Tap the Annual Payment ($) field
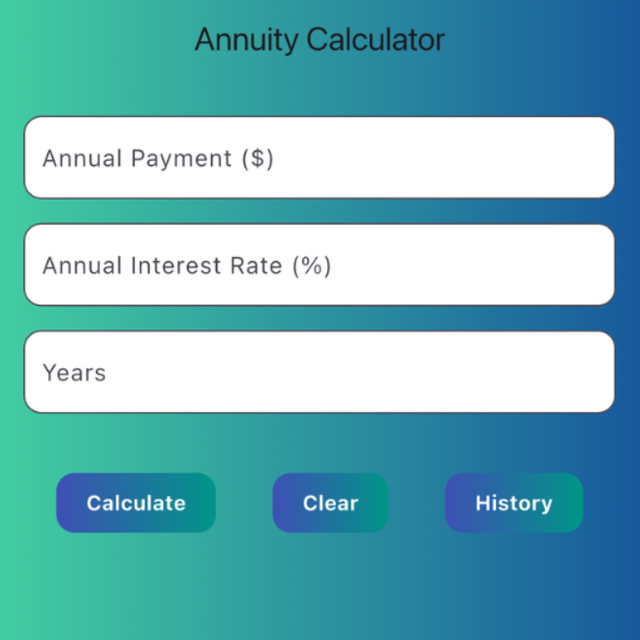 pos(319,158)
